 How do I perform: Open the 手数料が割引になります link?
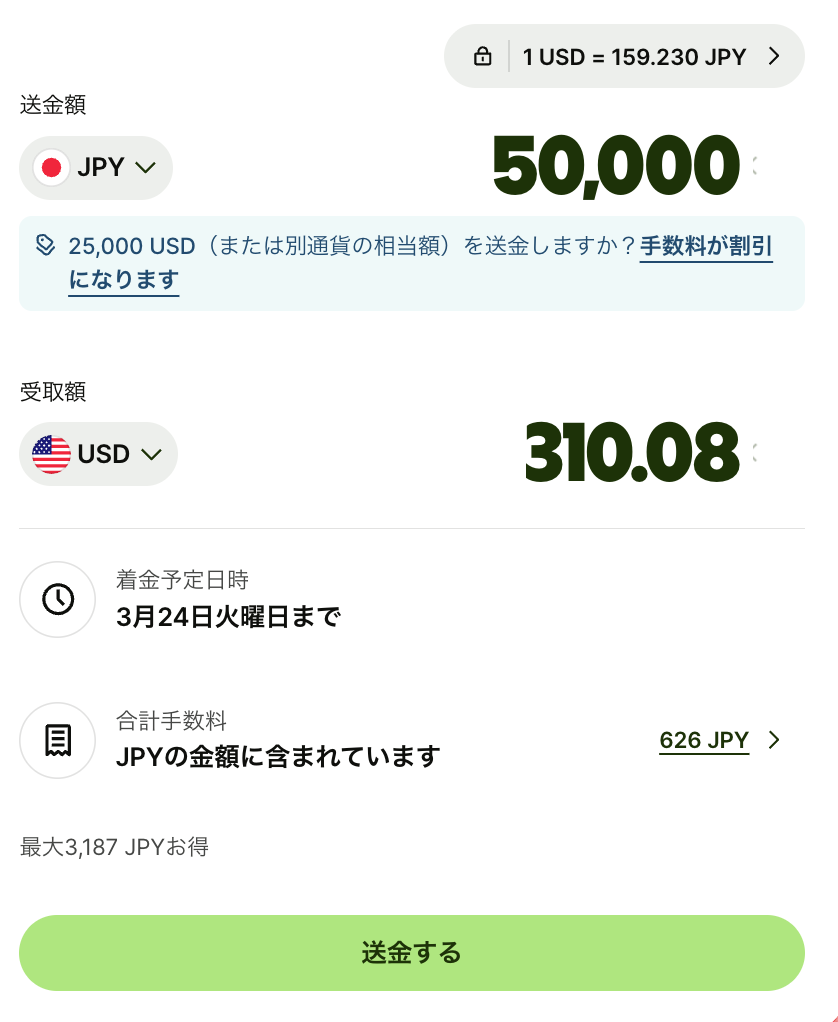(705, 246)
